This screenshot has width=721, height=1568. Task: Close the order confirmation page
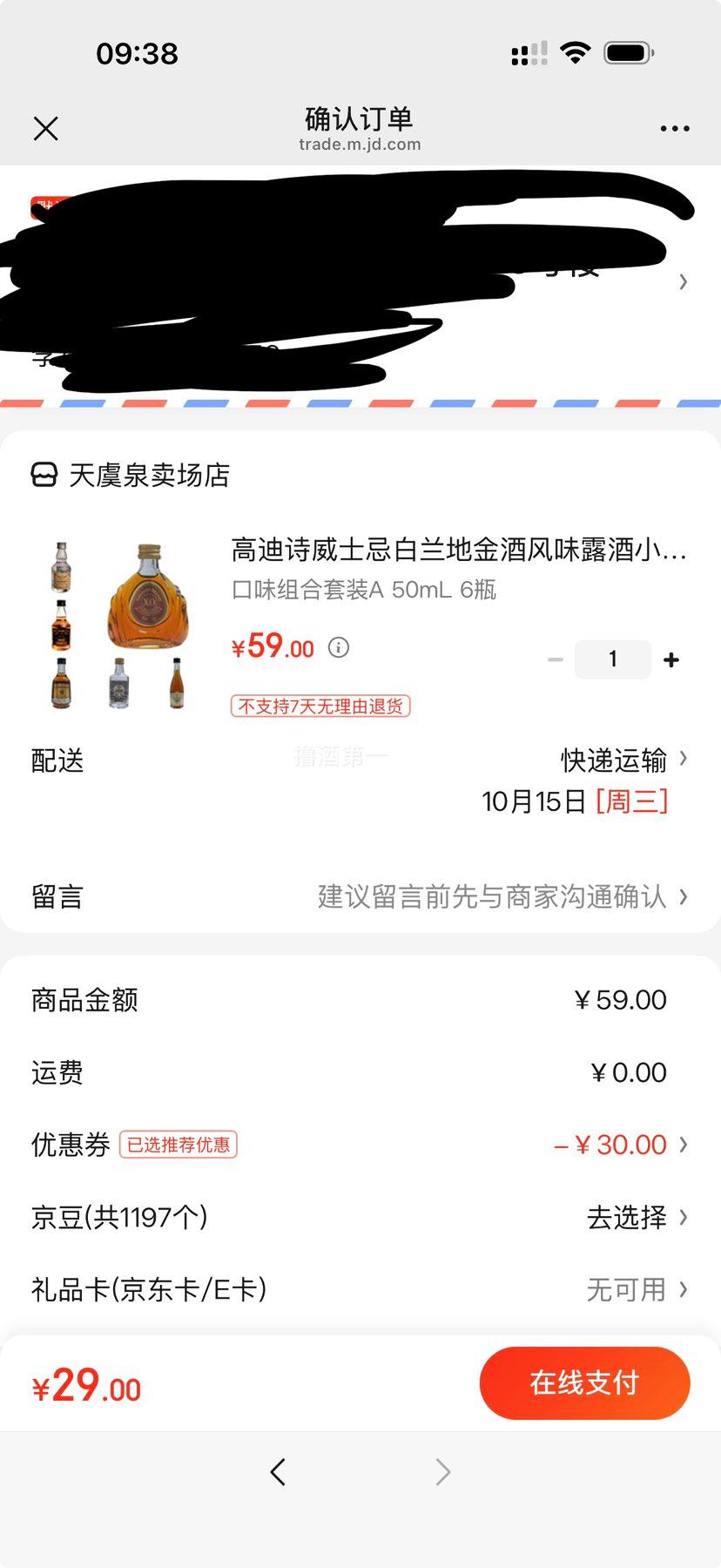click(45, 128)
